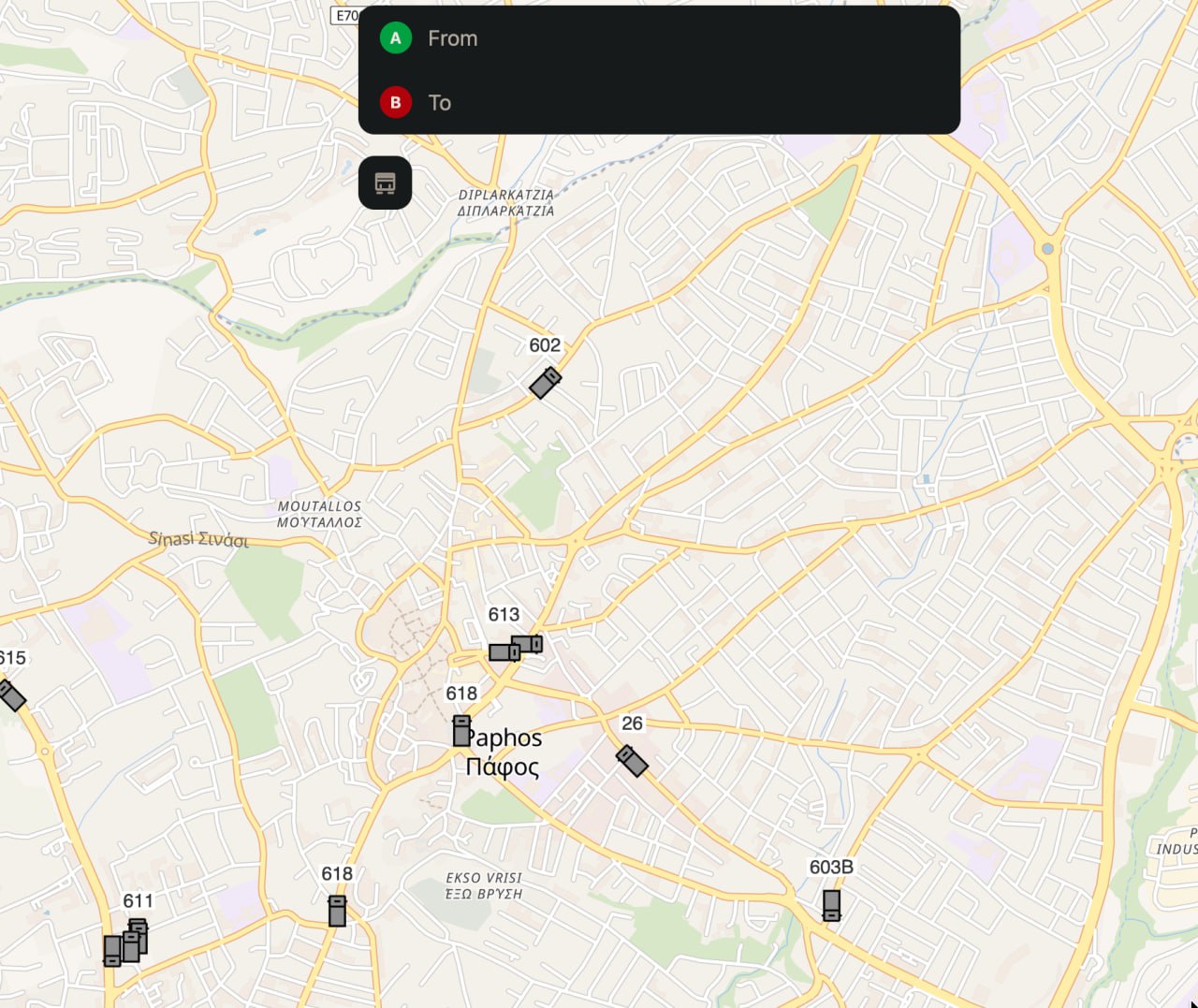Select bus 26 on the map
This screenshot has height=1008, width=1198.
tap(632, 760)
